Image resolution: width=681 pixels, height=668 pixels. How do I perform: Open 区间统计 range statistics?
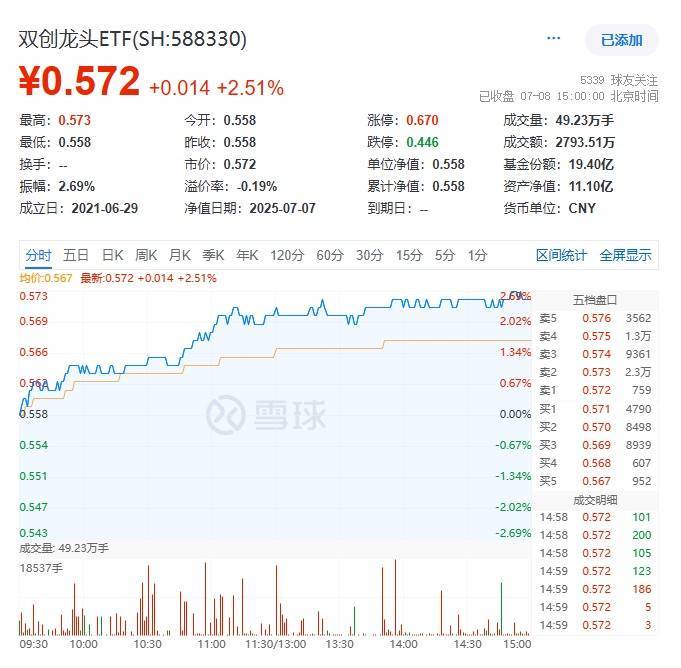coord(561,255)
